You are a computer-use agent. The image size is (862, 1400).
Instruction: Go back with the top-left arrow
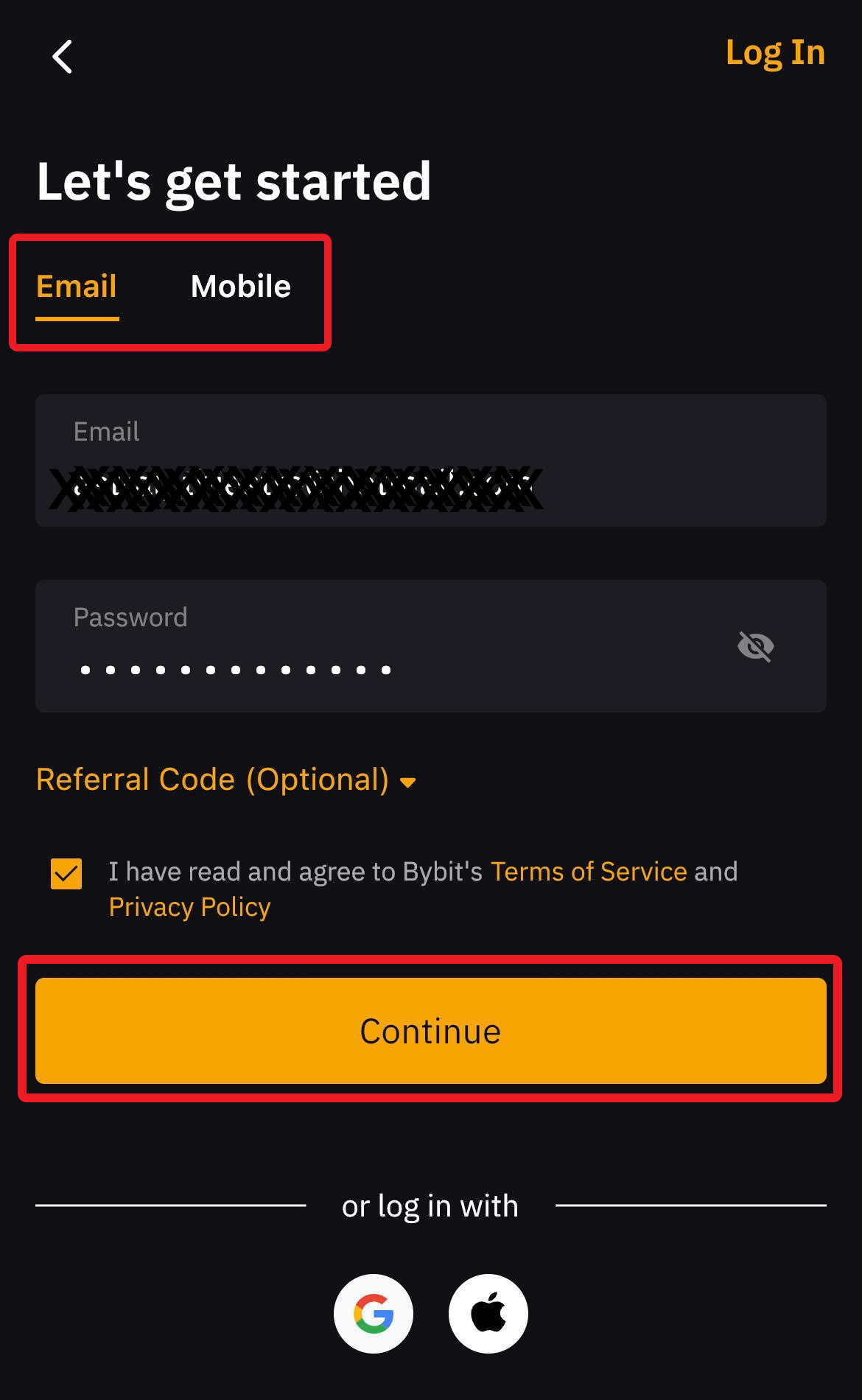click(63, 57)
